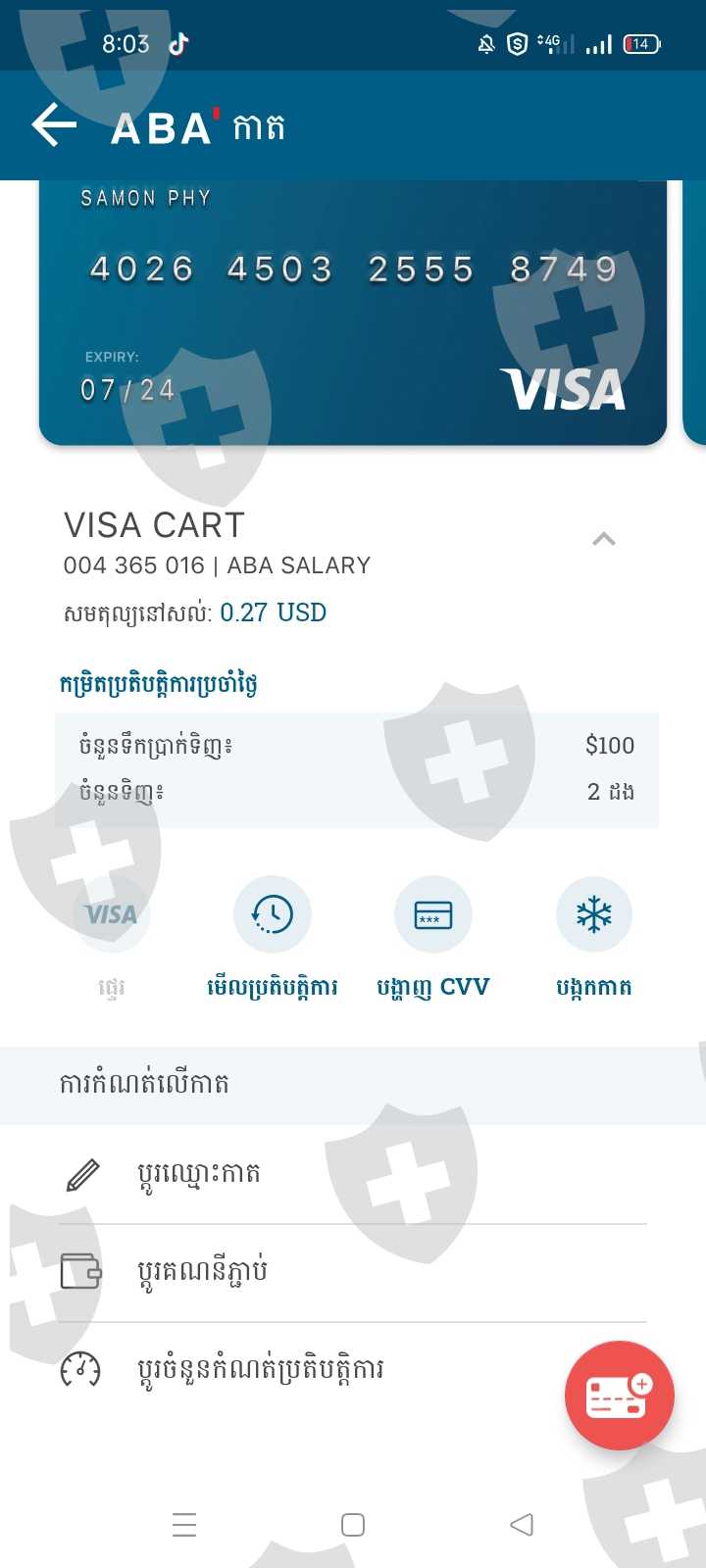Open the change linked account wallet row

[353, 1272]
